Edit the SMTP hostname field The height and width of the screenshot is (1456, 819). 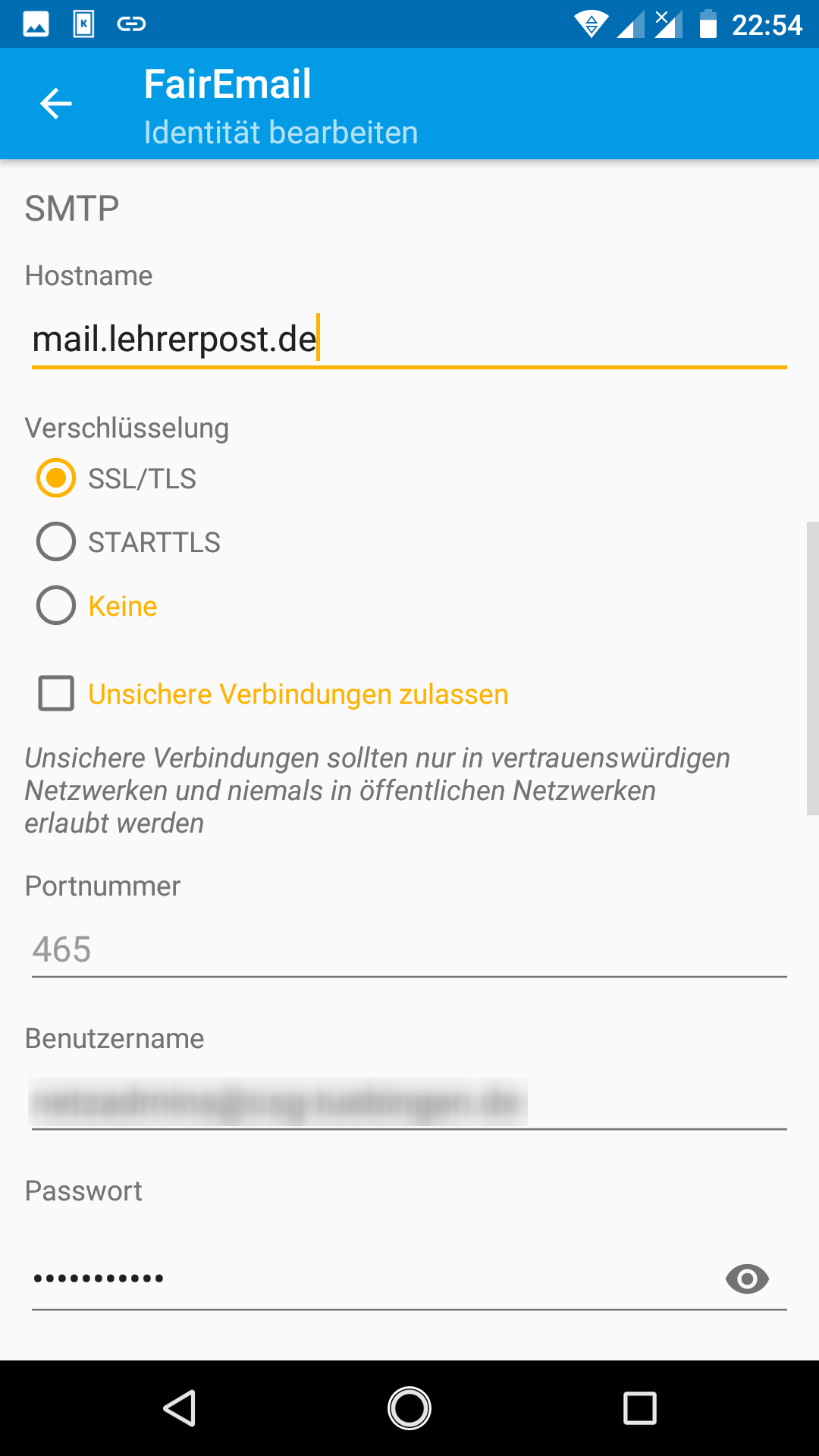tap(408, 339)
